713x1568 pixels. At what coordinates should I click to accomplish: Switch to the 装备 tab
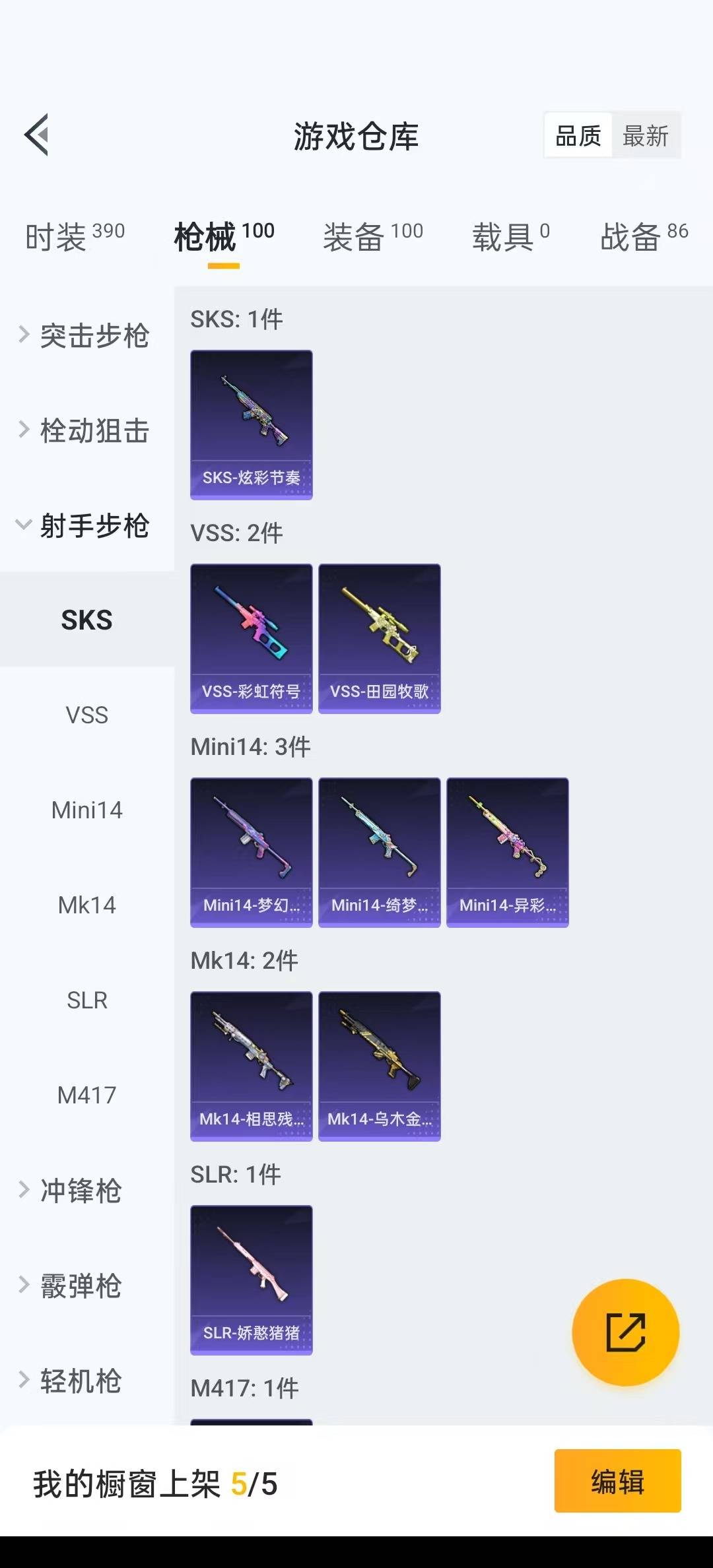click(372, 237)
